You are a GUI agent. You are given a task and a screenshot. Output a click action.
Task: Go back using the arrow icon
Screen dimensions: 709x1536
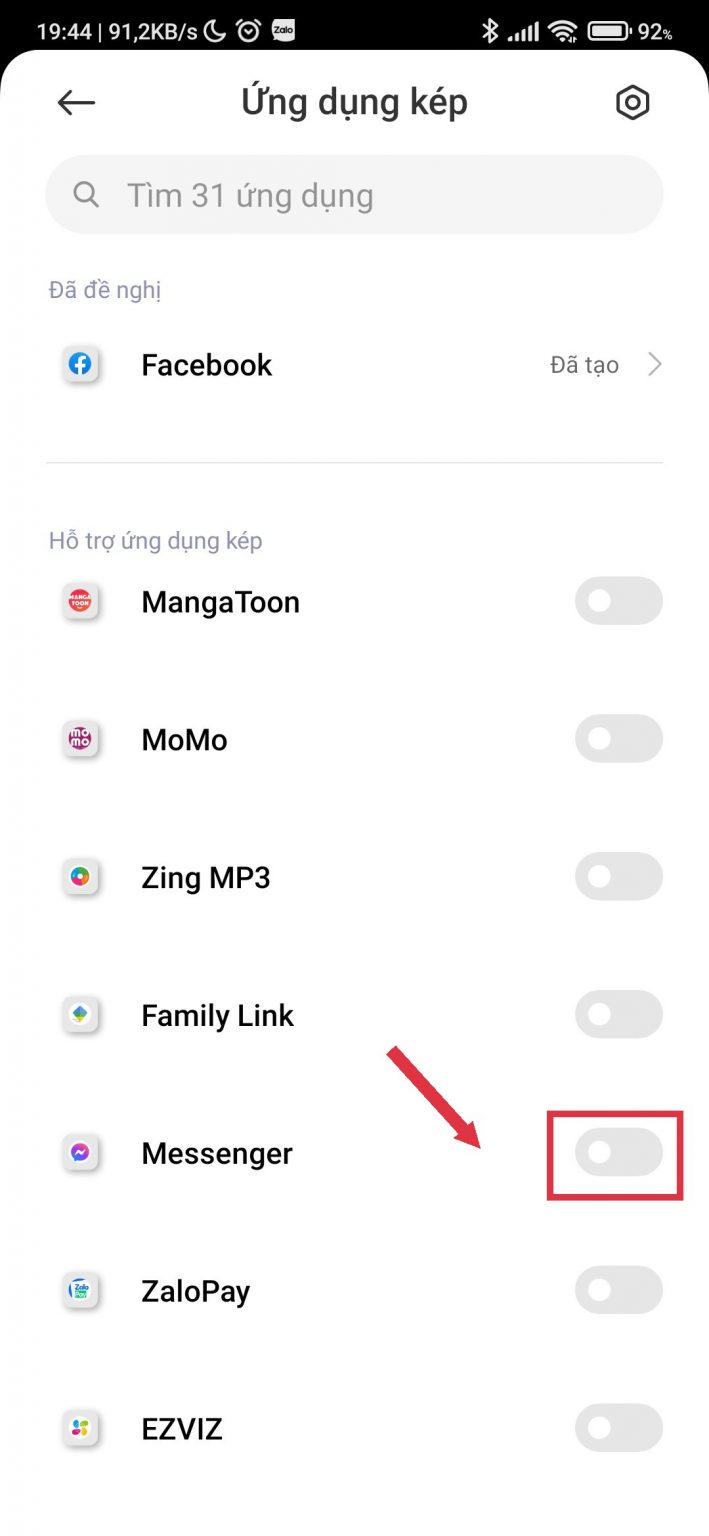coord(76,102)
